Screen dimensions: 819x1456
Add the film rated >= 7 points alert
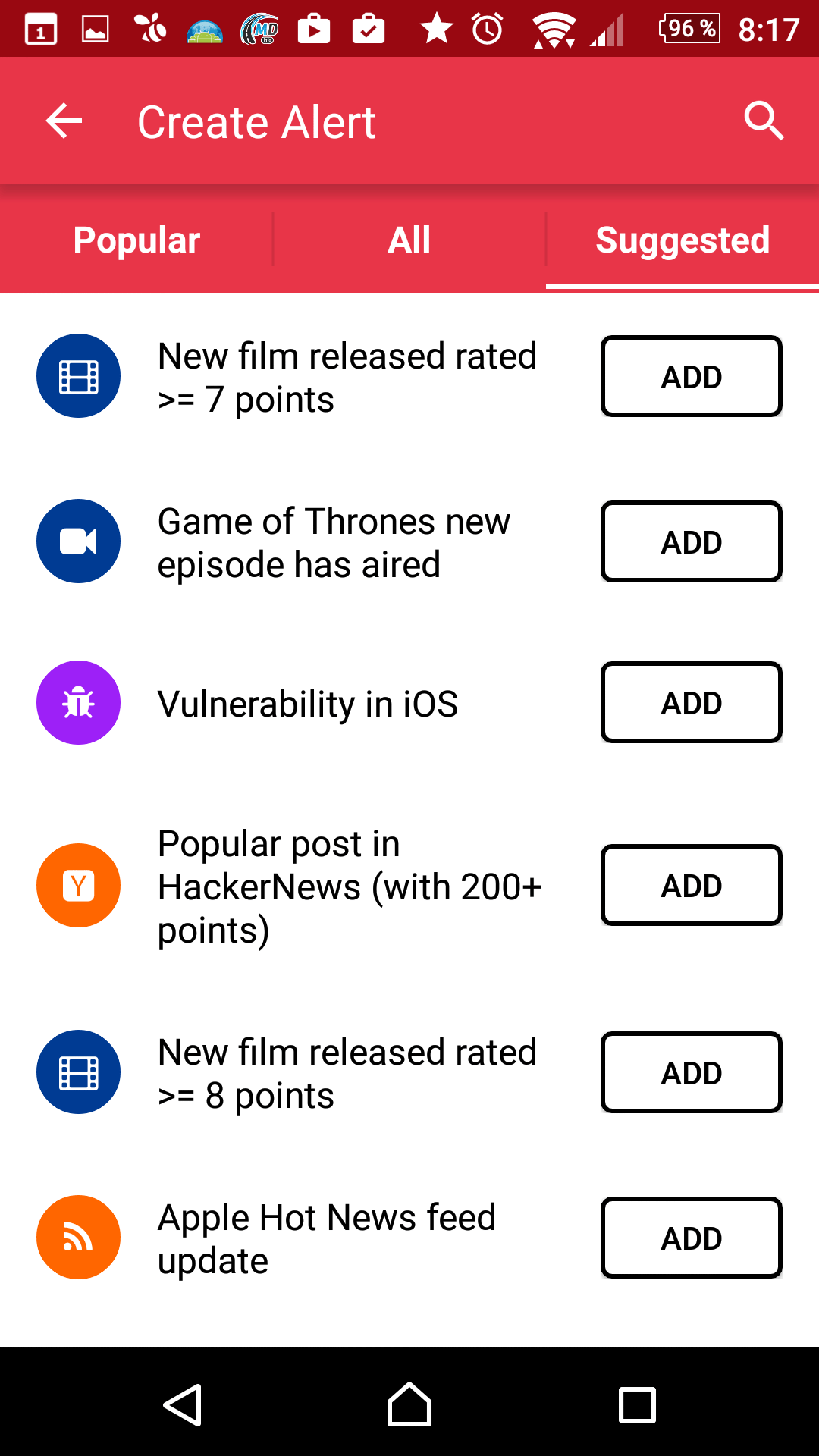[692, 376]
